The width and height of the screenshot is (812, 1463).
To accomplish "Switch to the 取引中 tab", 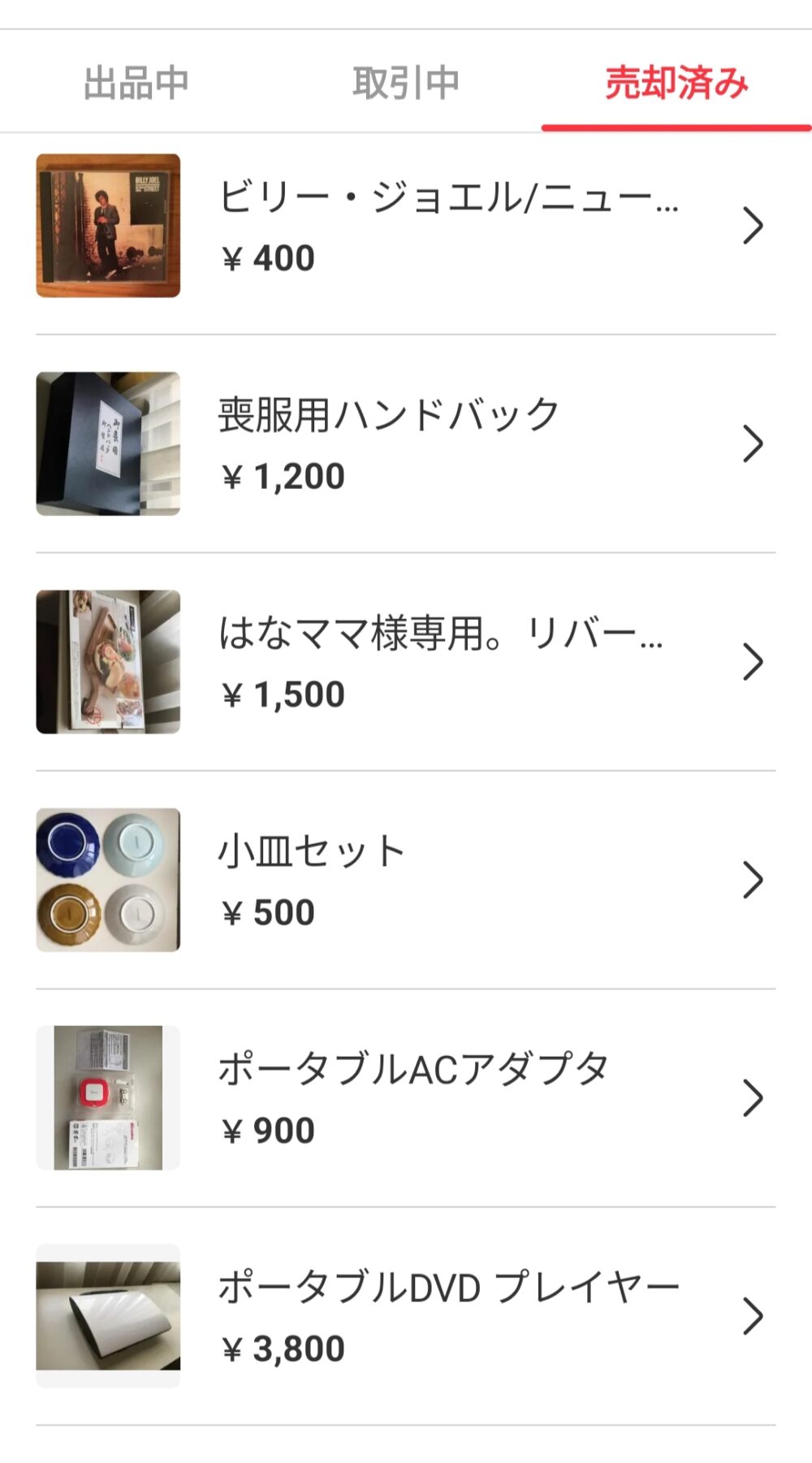I will (406, 82).
